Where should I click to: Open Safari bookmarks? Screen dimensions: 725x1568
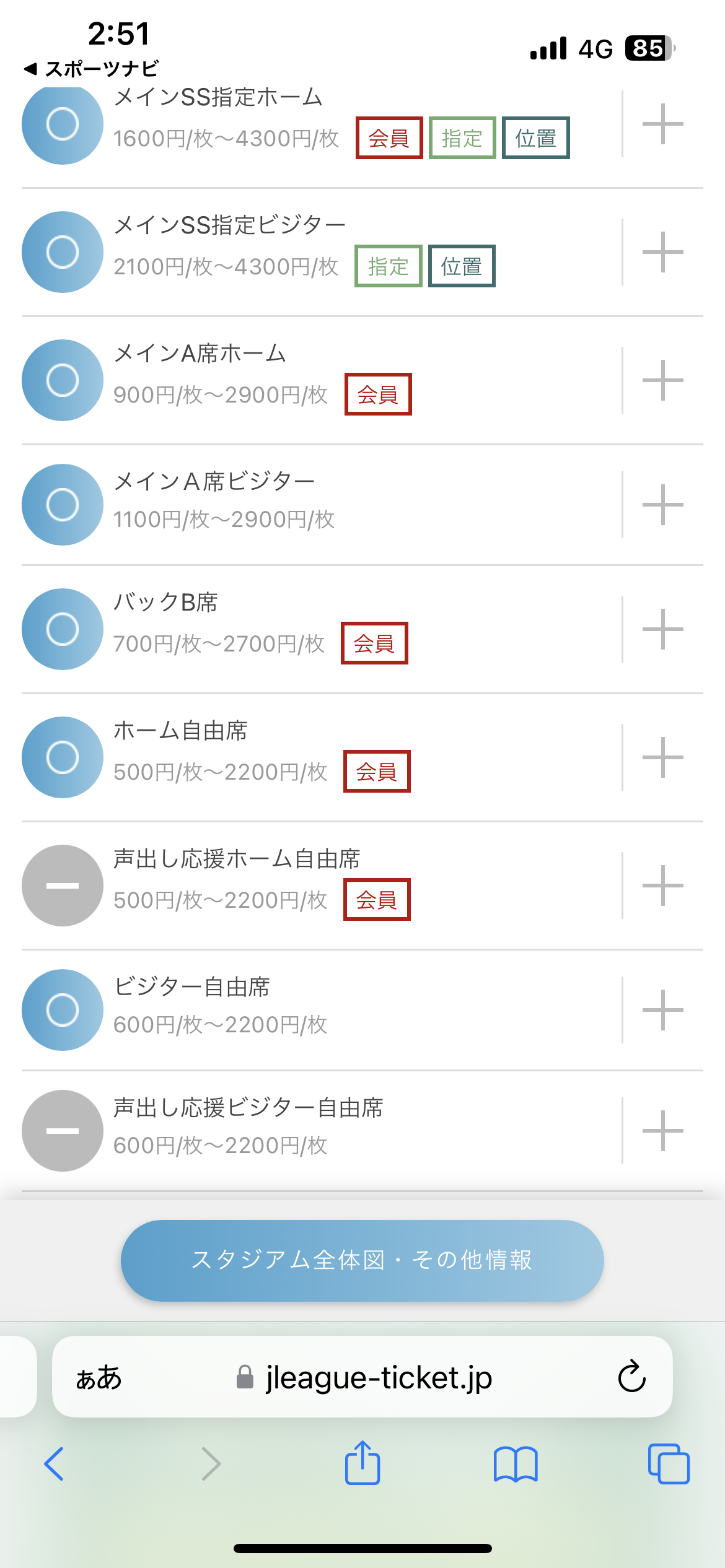pos(516,1465)
